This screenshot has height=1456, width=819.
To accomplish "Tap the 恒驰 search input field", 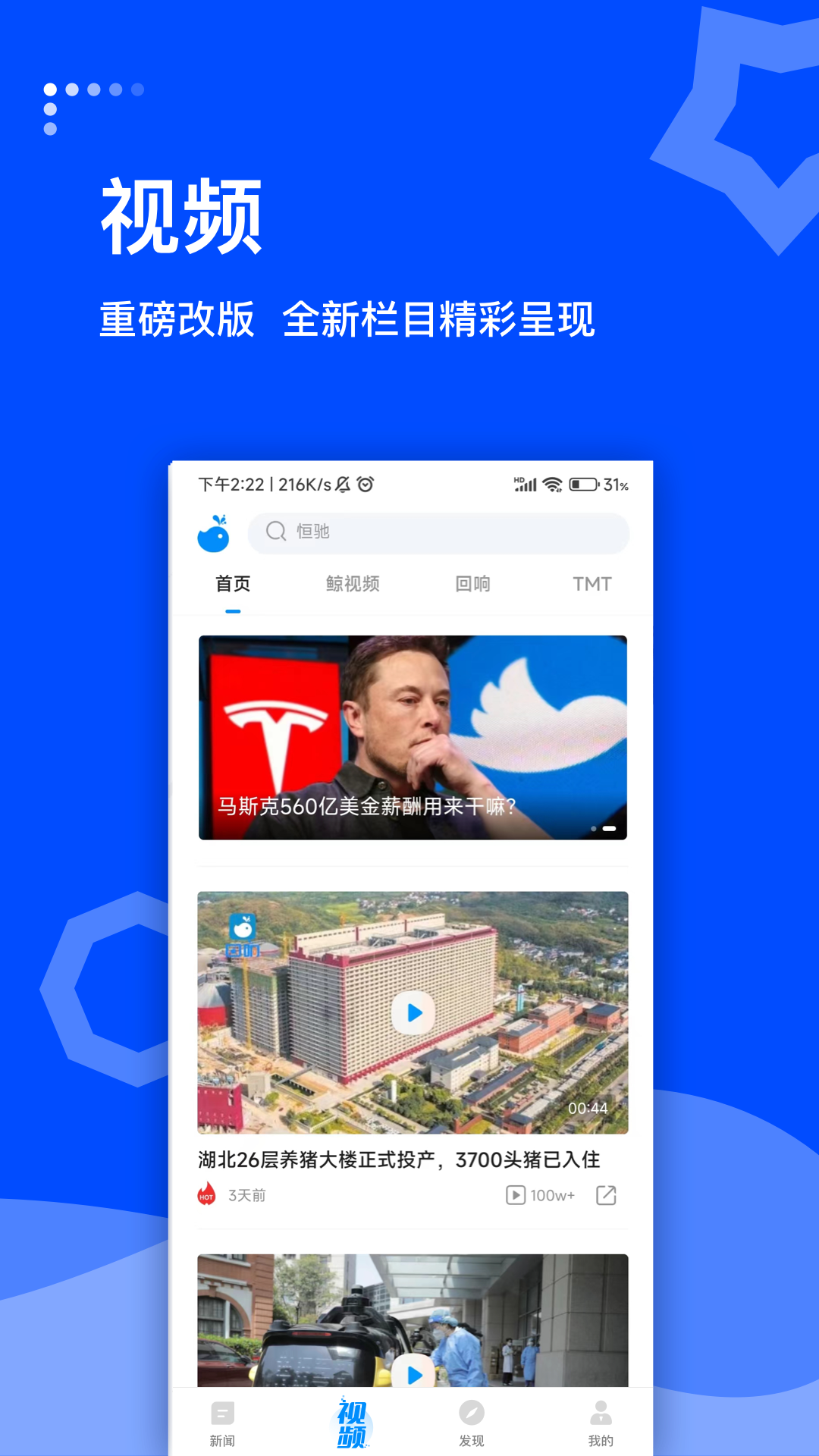I will coord(438,533).
